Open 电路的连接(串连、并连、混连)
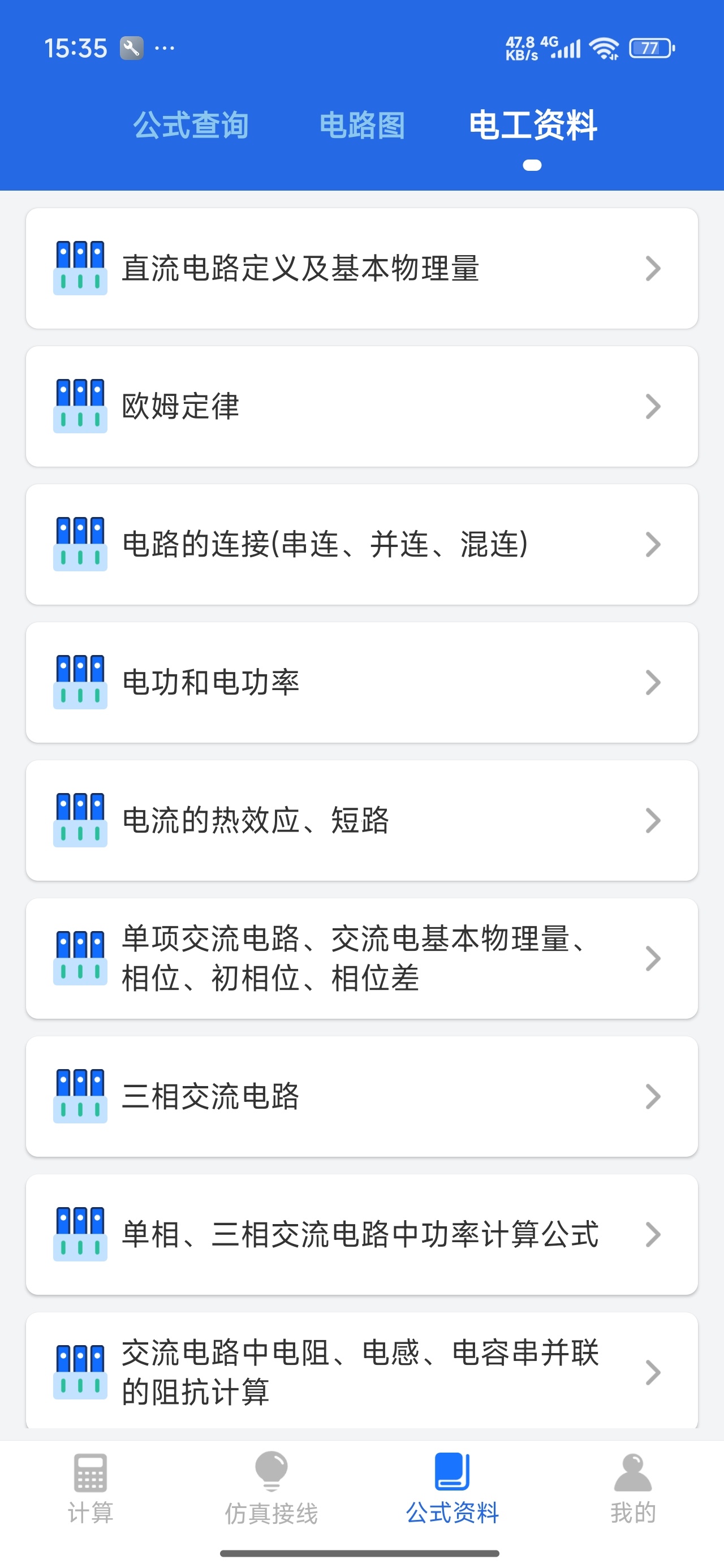Image resolution: width=724 pixels, height=1568 pixels. tap(361, 544)
